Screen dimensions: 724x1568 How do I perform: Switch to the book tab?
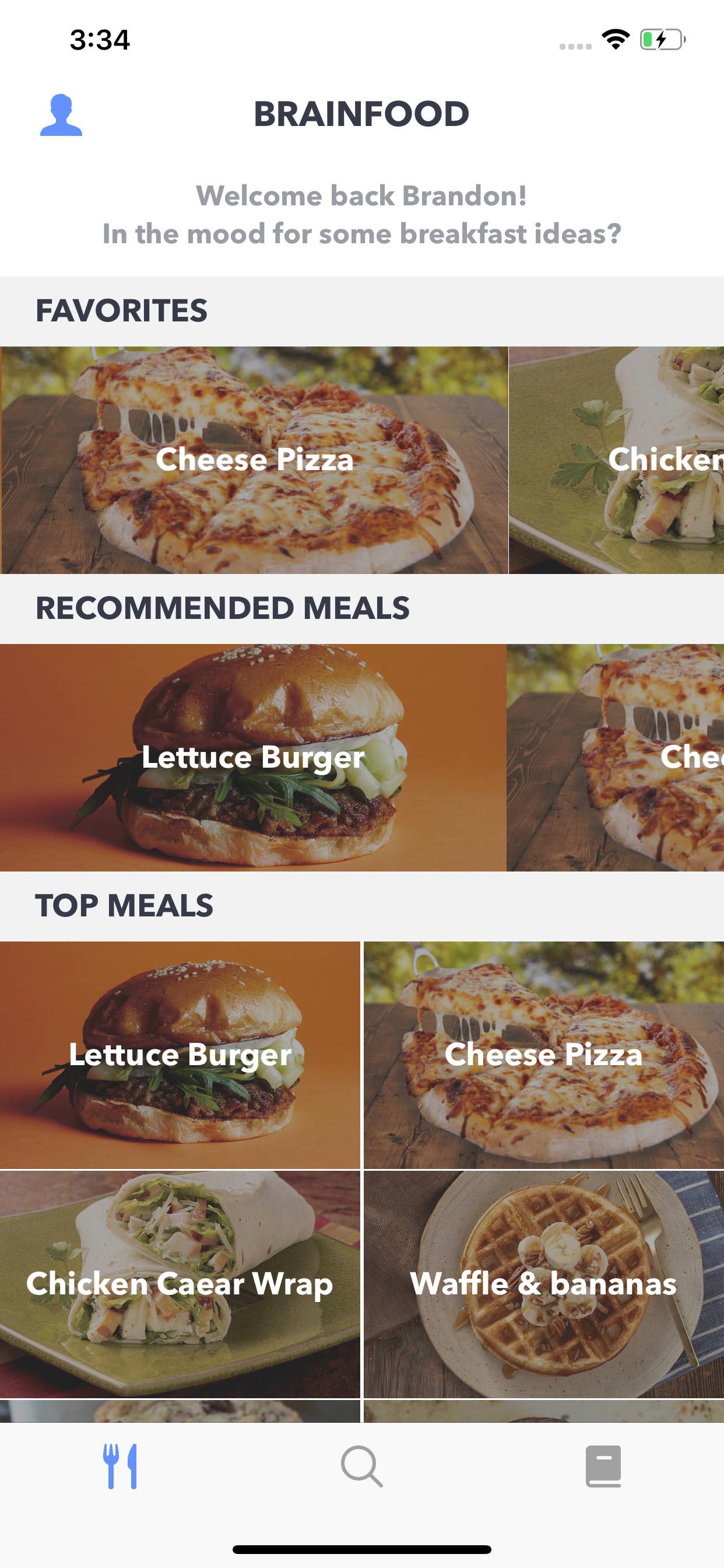[x=603, y=1466]
